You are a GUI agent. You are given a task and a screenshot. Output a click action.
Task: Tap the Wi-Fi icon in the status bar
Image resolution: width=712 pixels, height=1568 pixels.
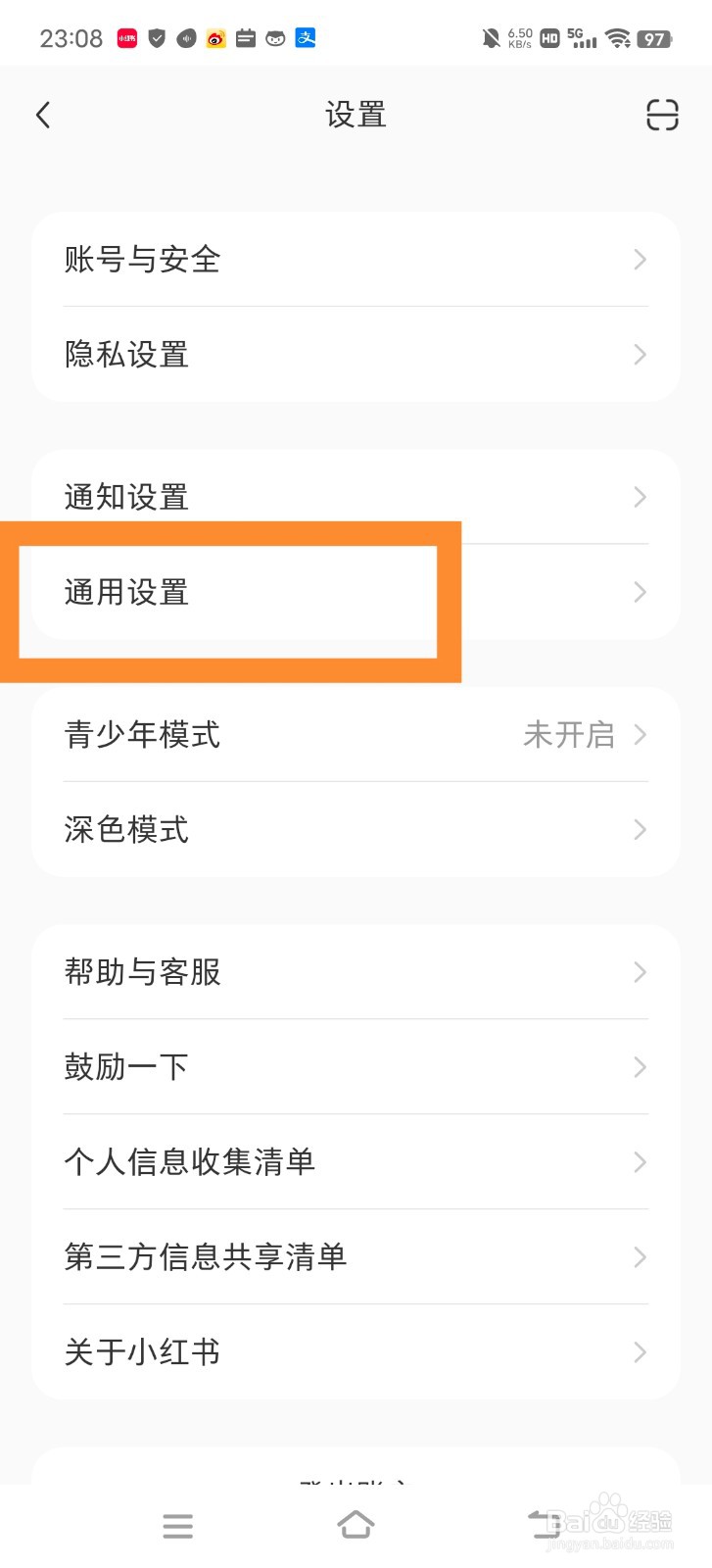tap(615, 38)
